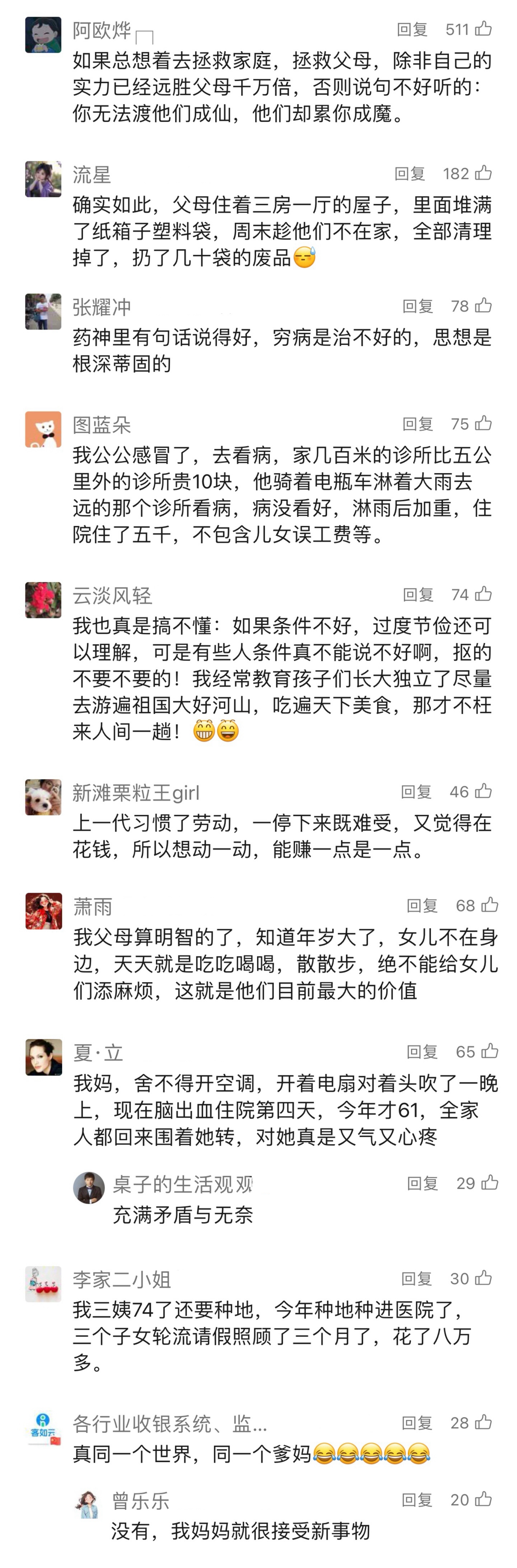Like 流星's comment
This screenshot has width=517, height=1568.
pyautogui.click(x=484, y=173)
